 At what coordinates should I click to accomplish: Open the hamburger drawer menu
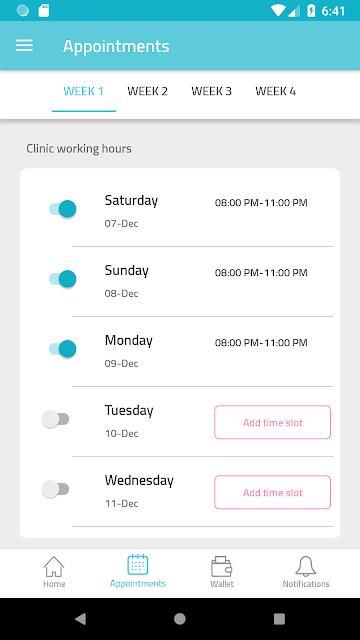tap(24, 46)
